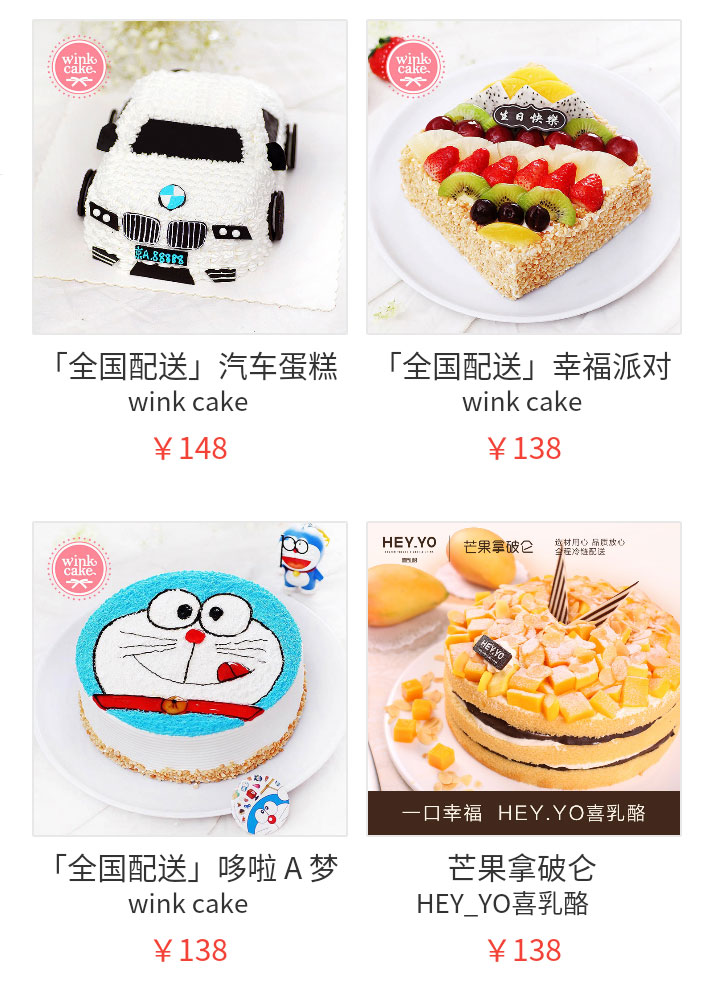Viewport: 720px width, 994px height.
Task: Open 芒果拿破仑 by HEY_YO喜乳酪
Action: pos(524,678)
